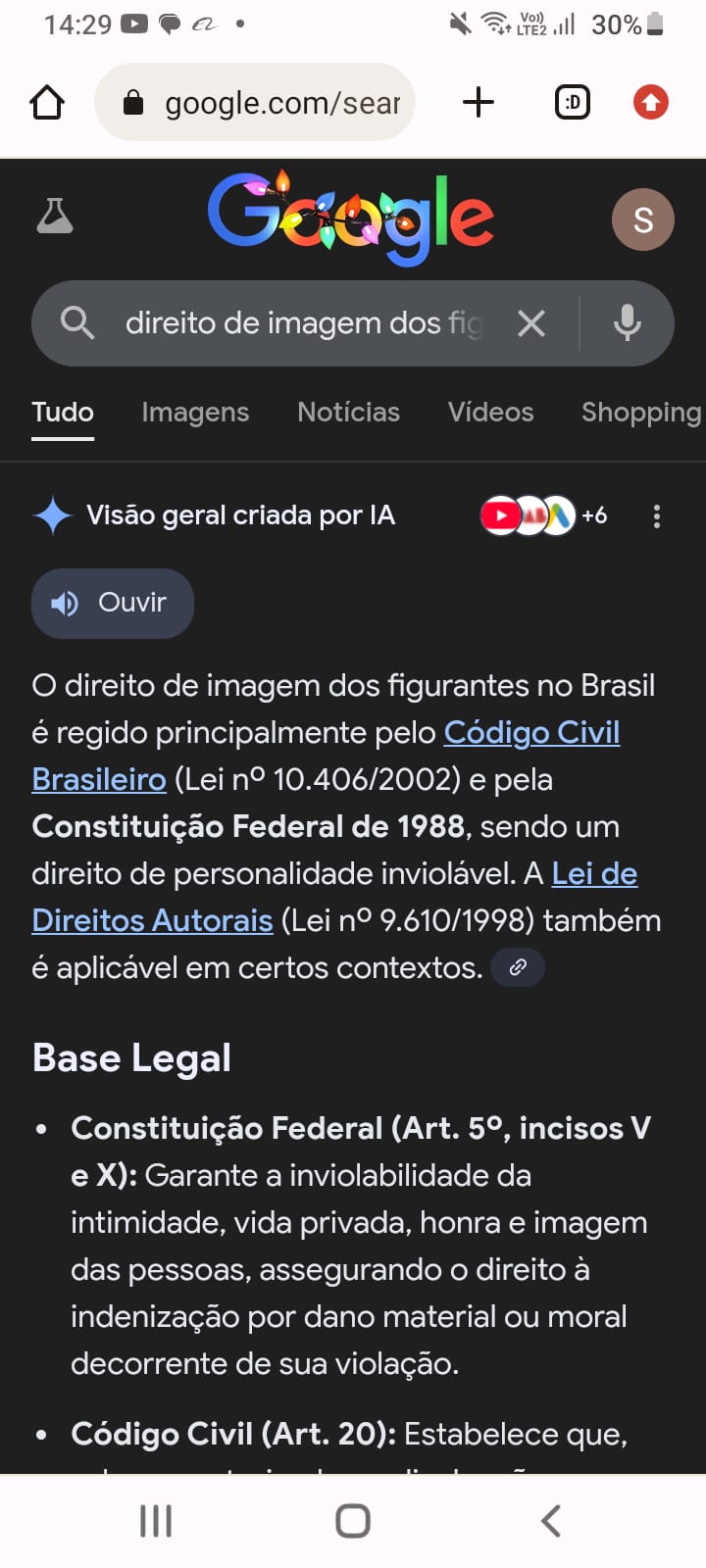Listen to the overview with Ouvir
706x1568 pixels.
[x=113, y=603]
